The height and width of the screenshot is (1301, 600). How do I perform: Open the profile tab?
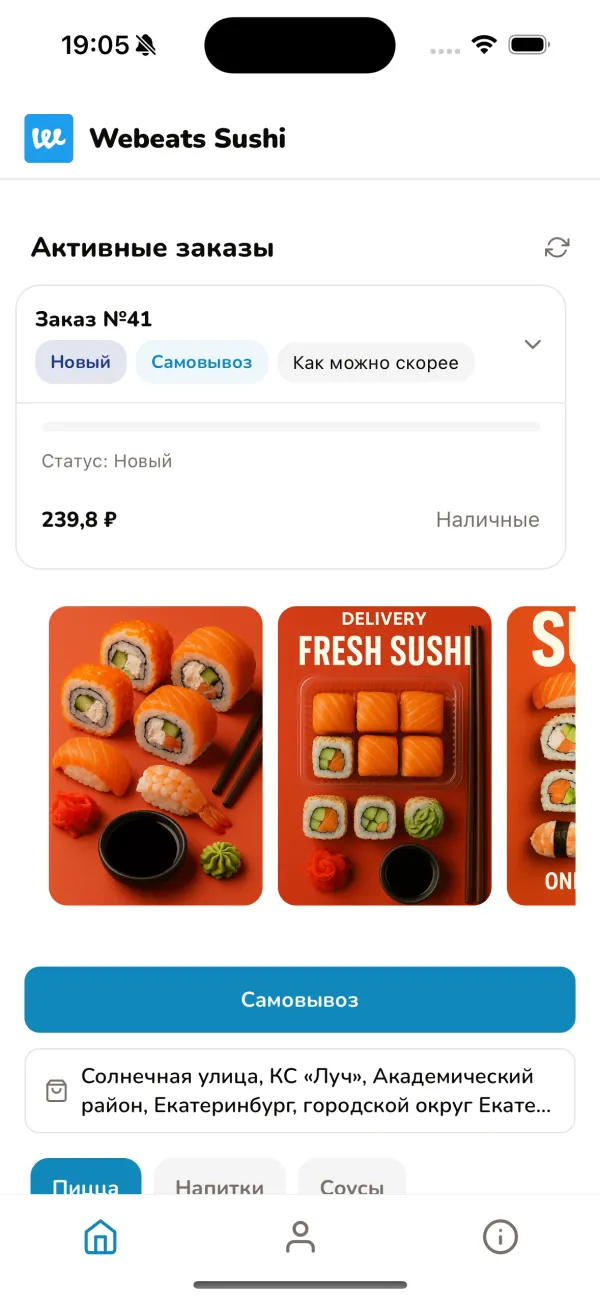click(x=300, y=1237)
